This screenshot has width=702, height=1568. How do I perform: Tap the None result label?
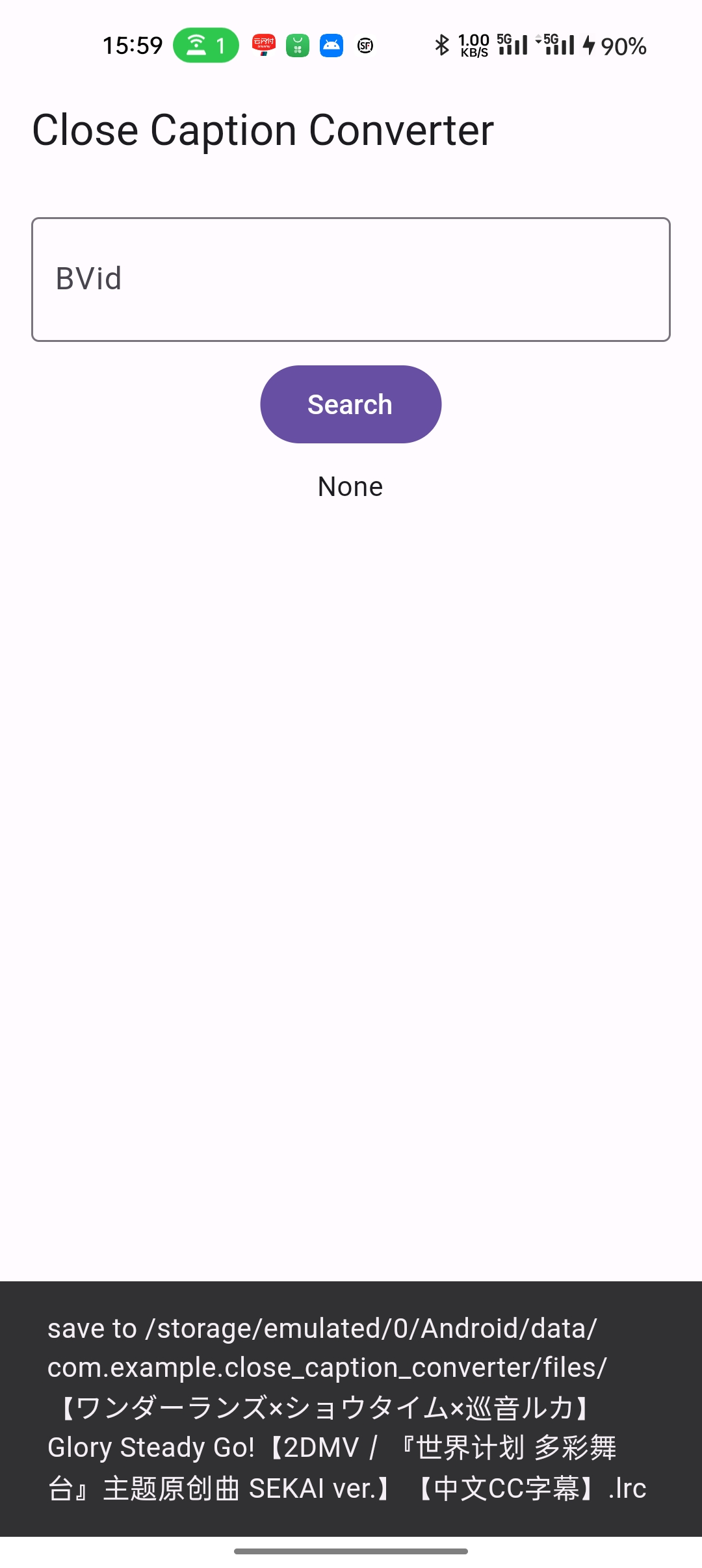(x=350, y=486)
